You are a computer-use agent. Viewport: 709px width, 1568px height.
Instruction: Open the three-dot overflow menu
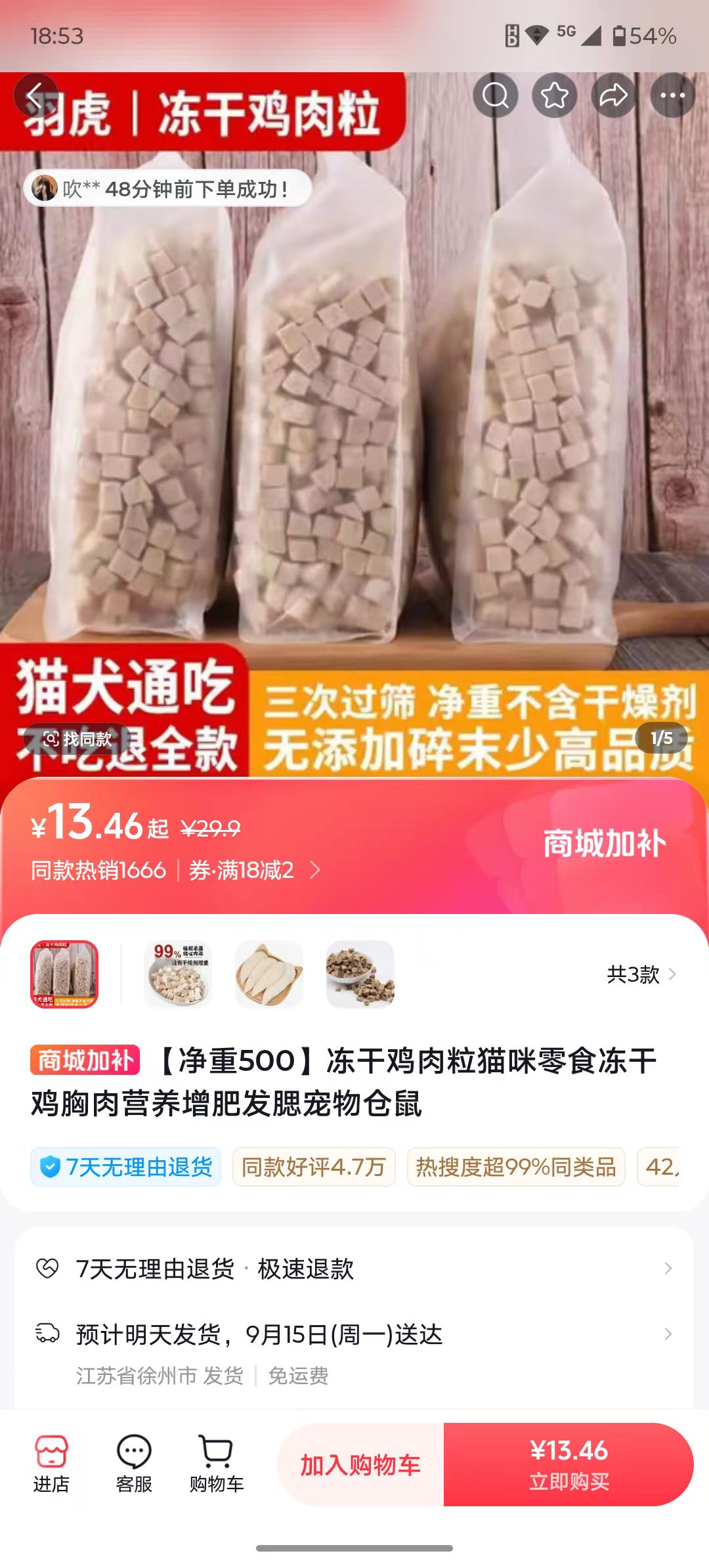(672, 96)
